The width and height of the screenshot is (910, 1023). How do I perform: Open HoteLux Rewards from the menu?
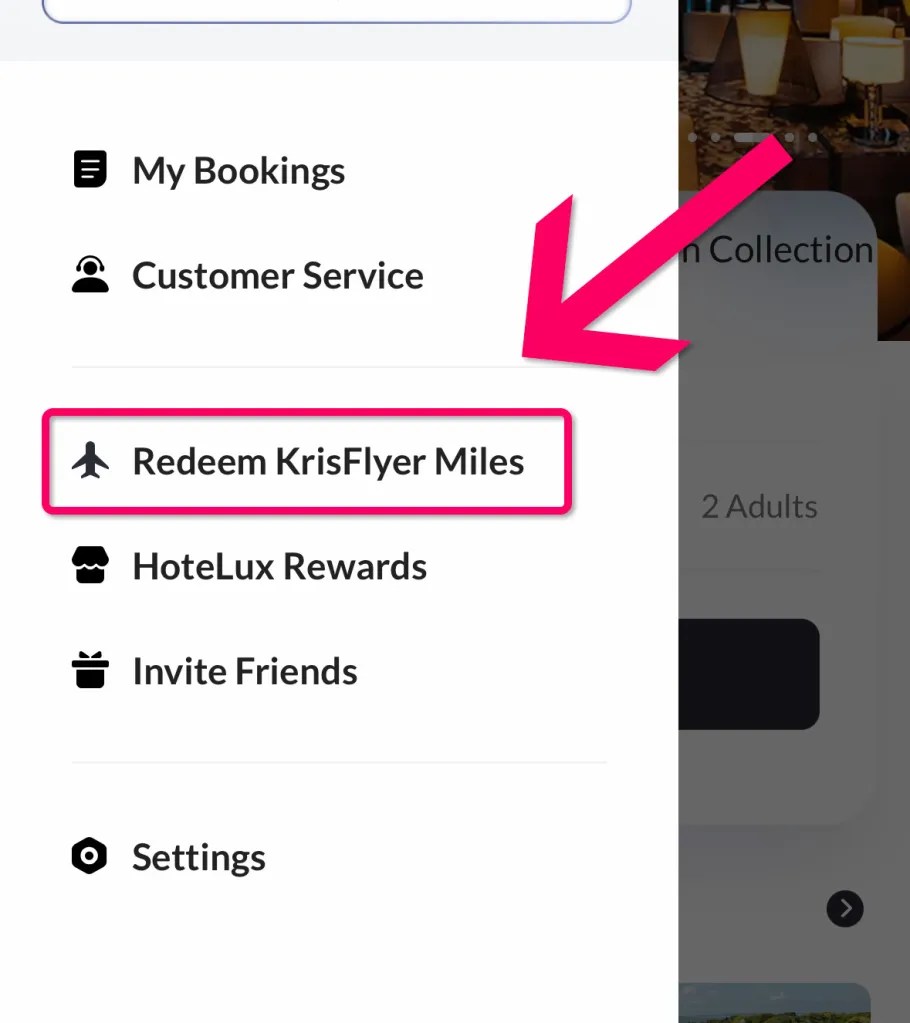pos(279,566)
